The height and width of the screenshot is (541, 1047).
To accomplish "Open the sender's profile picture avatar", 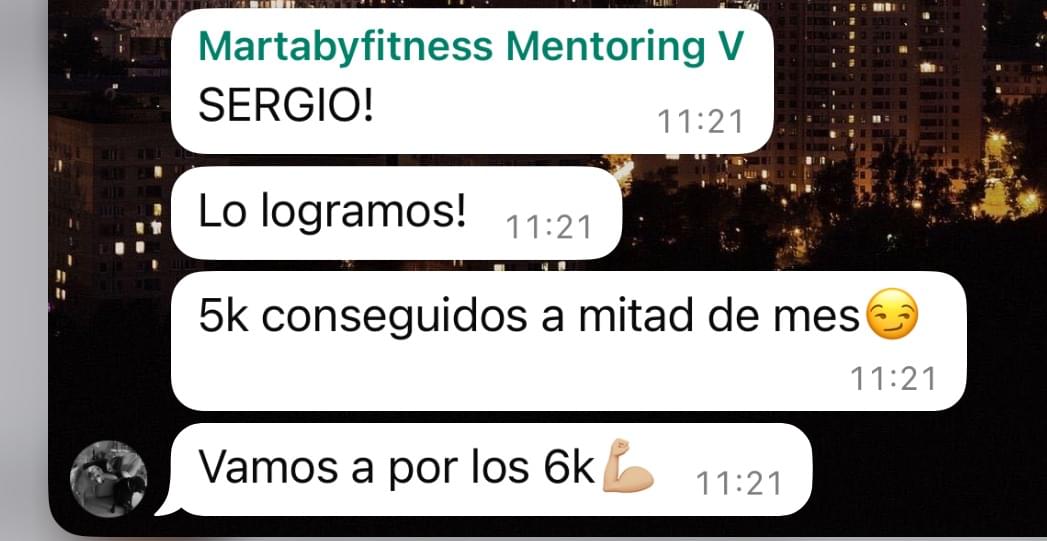I will click(x=108, y=475).
